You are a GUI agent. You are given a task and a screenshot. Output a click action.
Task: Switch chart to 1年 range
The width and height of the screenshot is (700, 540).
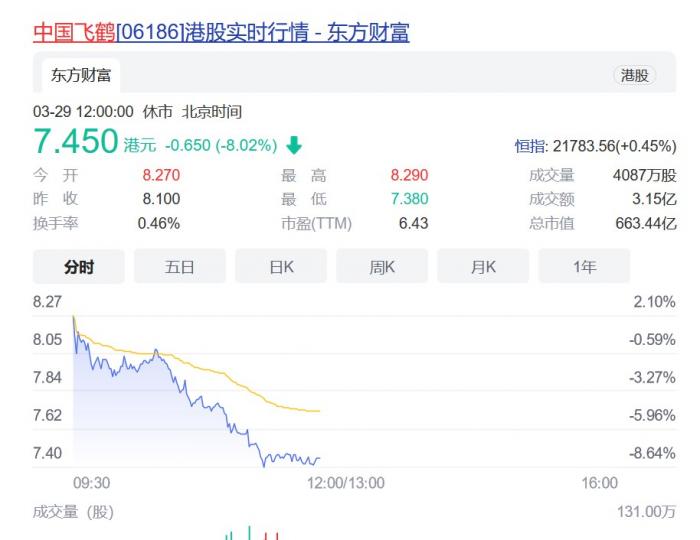pyautogui.click(x=584, y=267)
